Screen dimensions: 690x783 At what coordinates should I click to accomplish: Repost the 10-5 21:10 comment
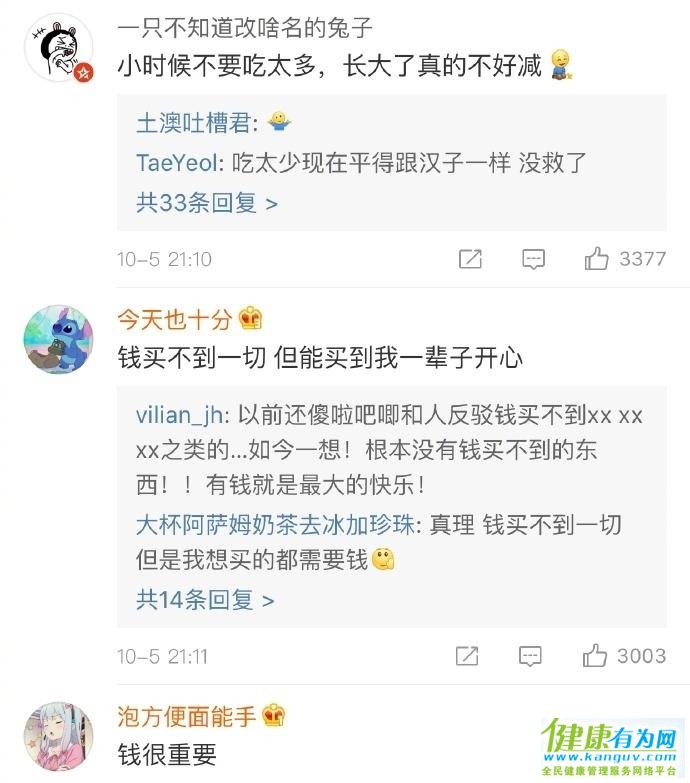470,259
